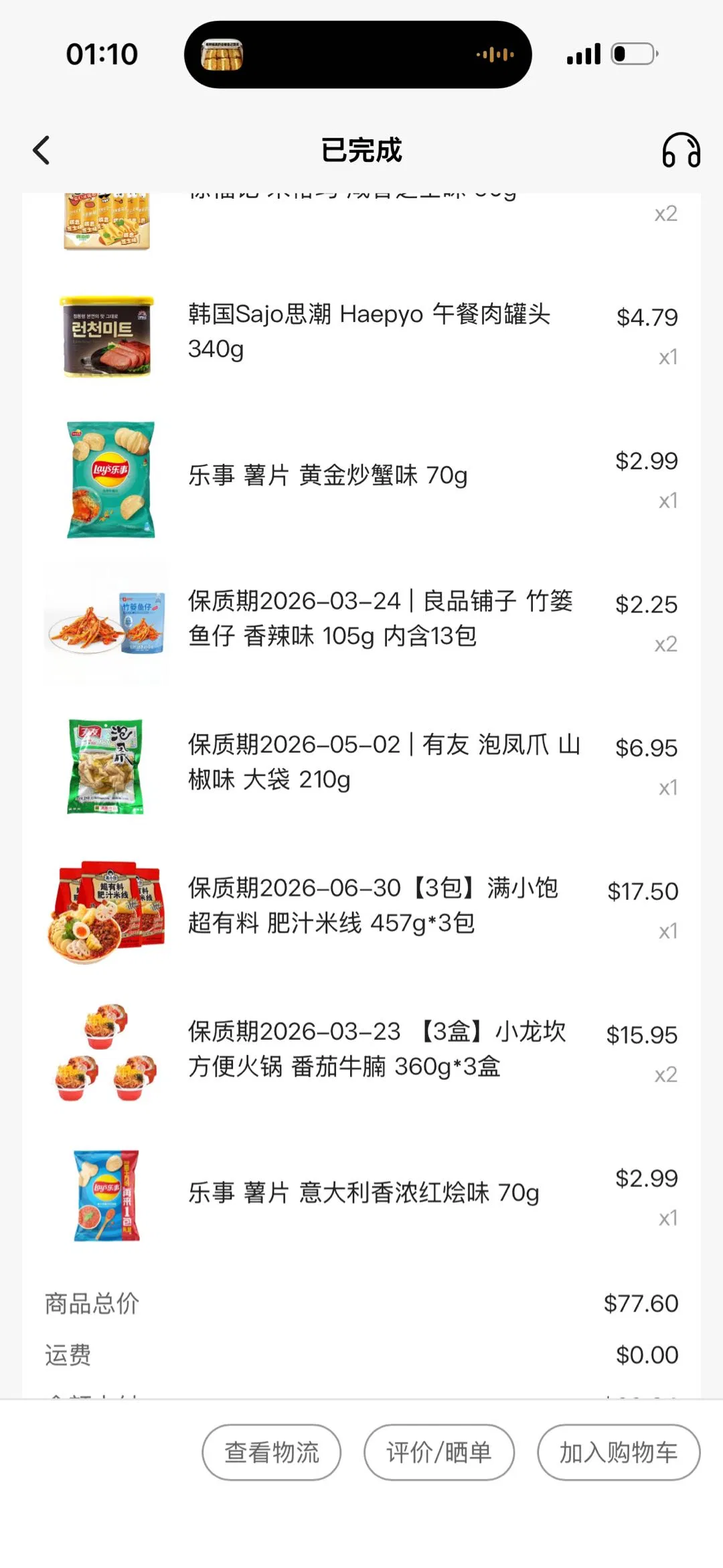Open 评价/晒单 to review the order
The image size is (723, 1568).
click(438, 1452)
